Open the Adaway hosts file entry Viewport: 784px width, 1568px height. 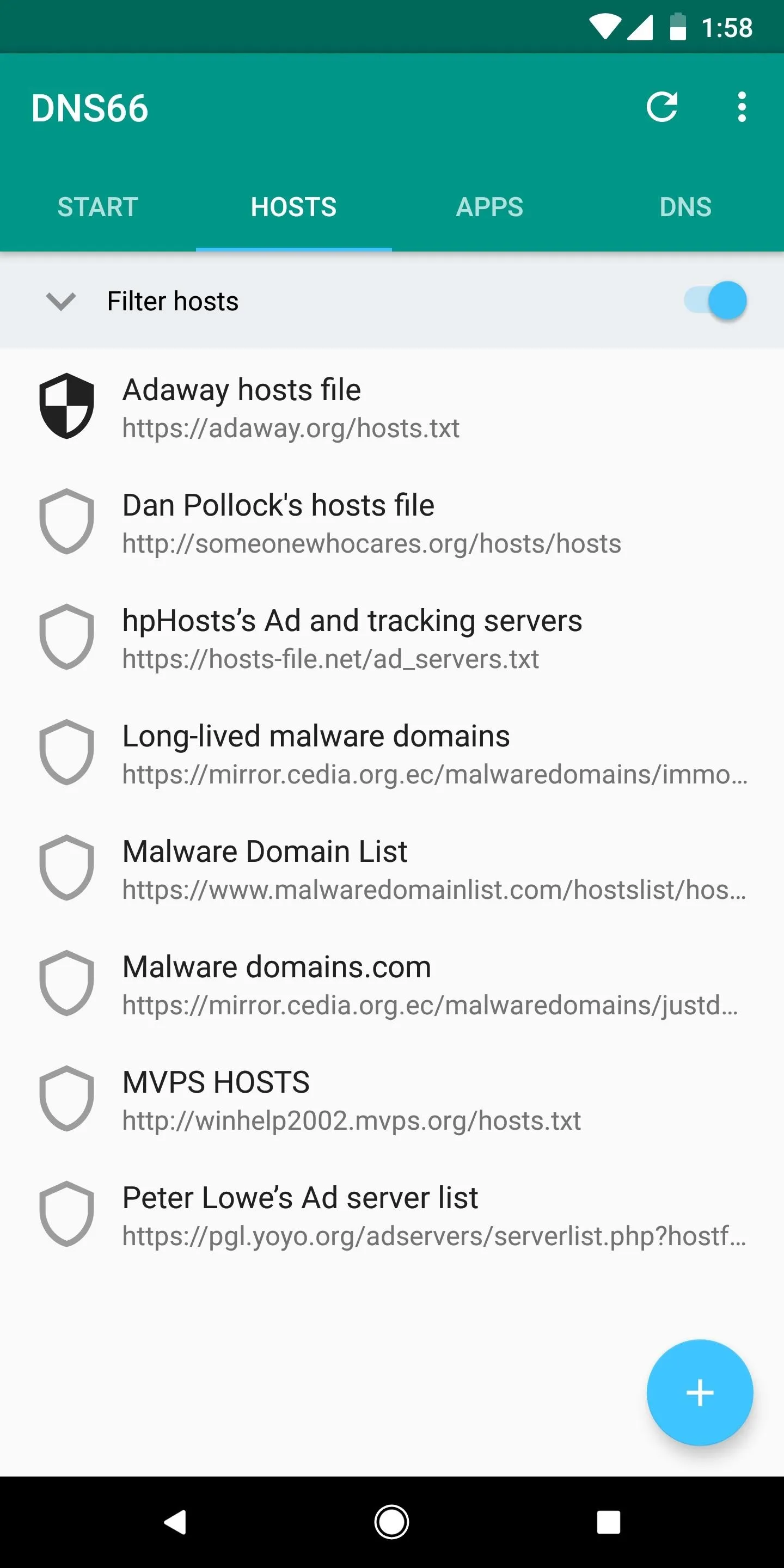tap(392, 407)
